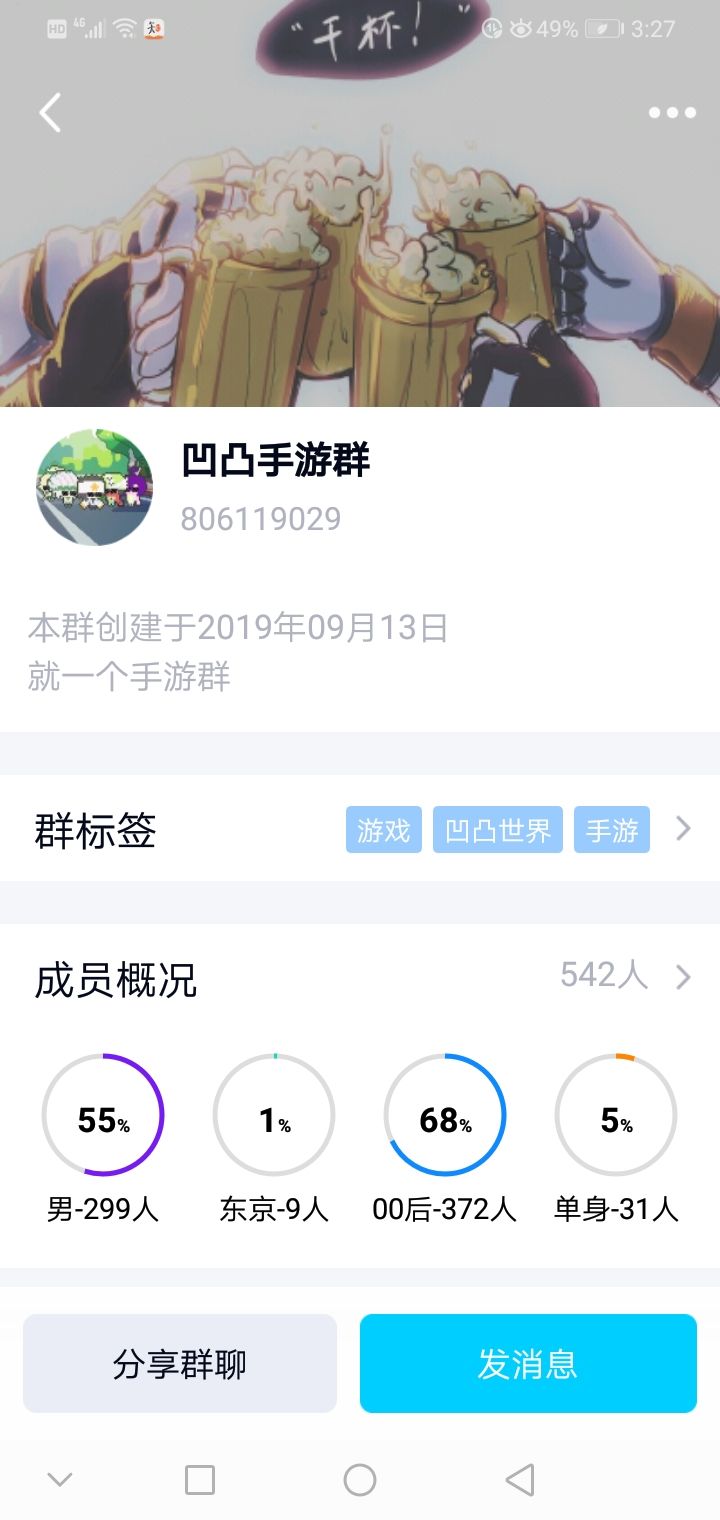Collapse the navigation bar with the down chevron
720x1520 pixels.
tap(62, 1477)
